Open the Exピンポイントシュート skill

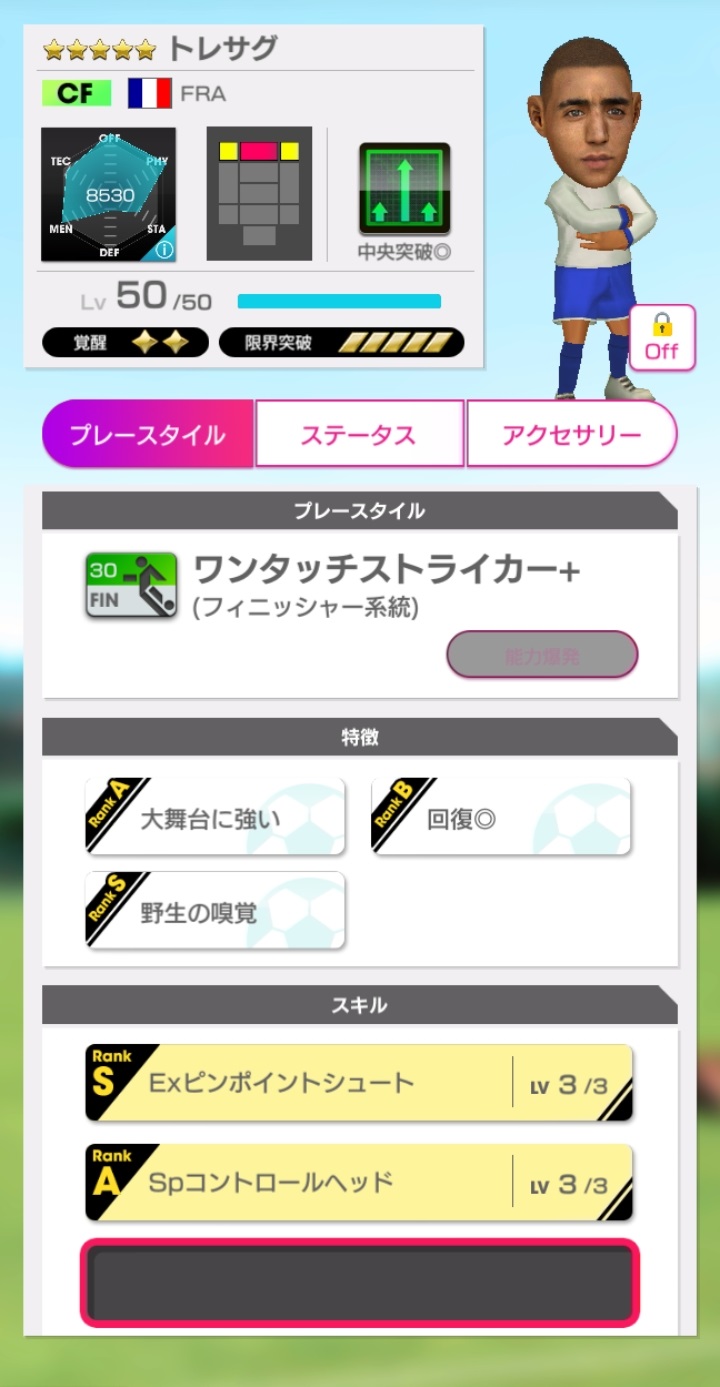click(359, 1083)
